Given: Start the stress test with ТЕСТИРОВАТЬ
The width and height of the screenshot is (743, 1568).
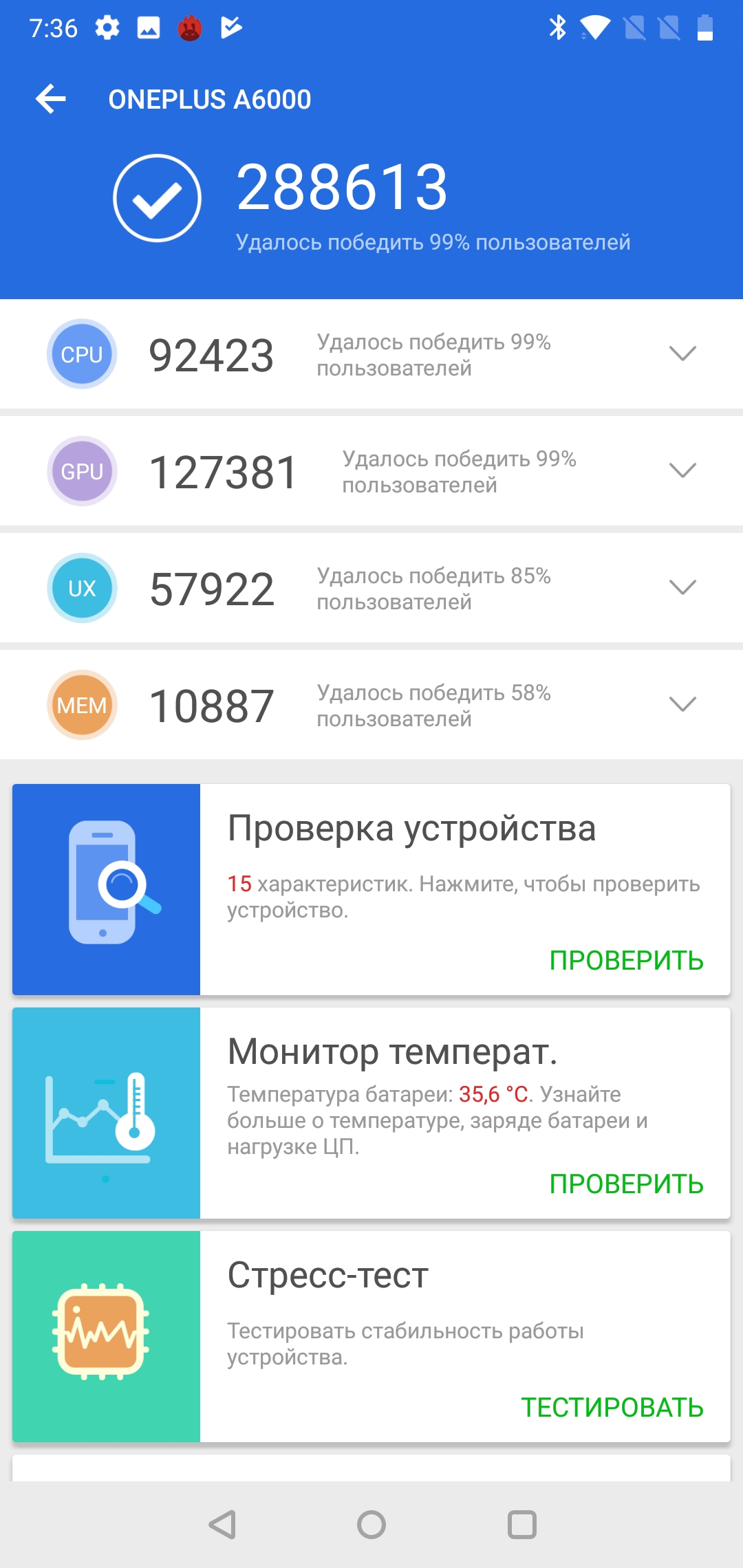Looking at the screenshot, I should pos(612,1408).
